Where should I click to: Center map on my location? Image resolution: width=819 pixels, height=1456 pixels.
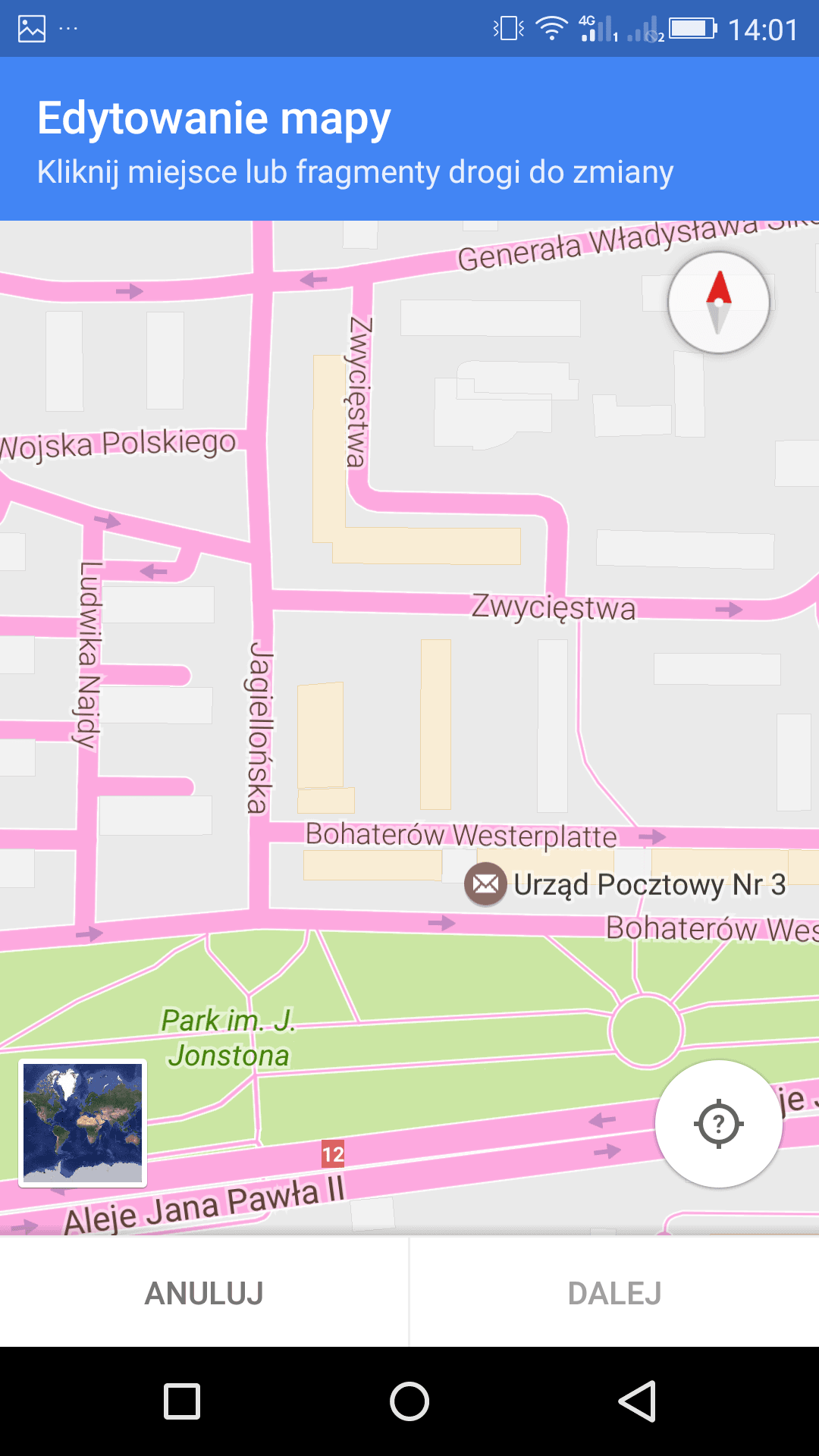(x=718, y=1124)
